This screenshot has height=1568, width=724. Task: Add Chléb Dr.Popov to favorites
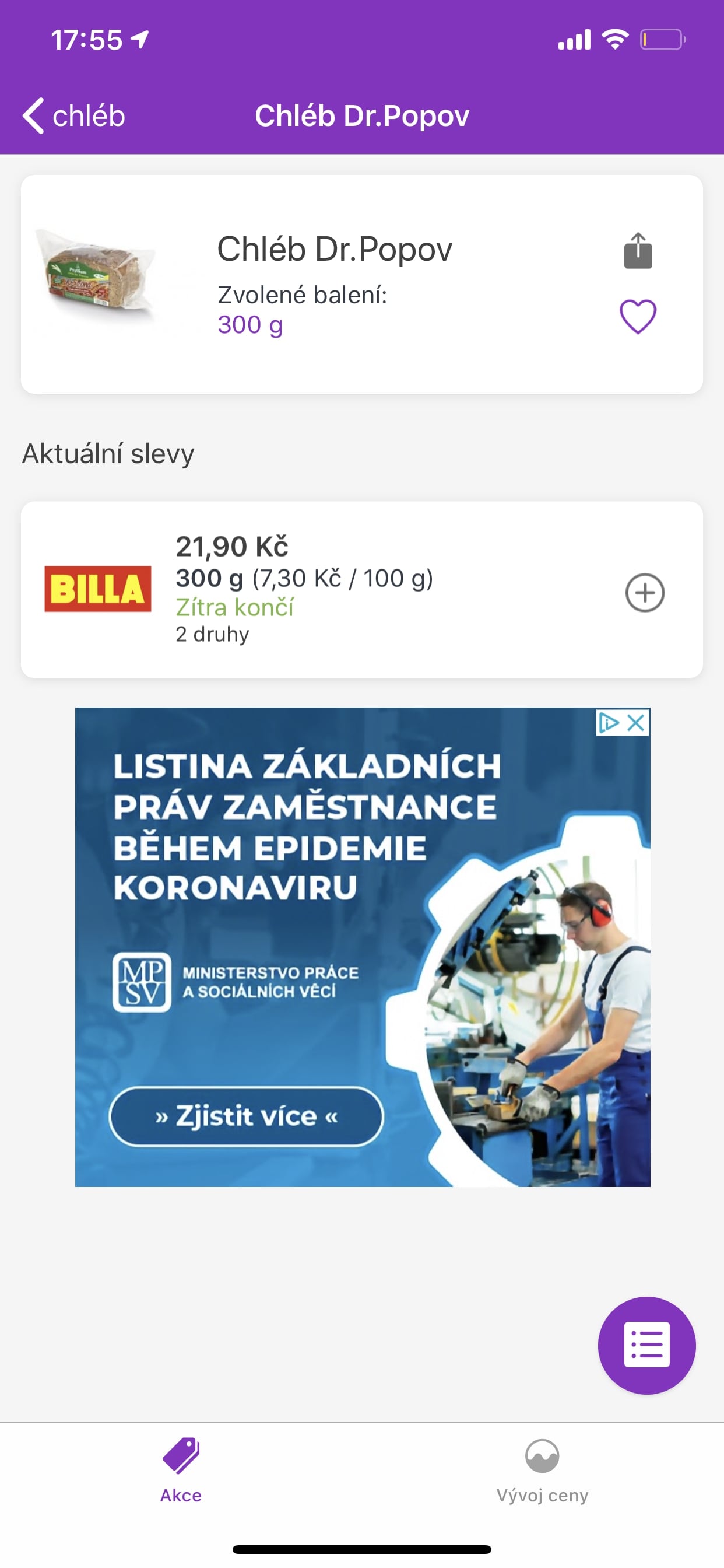(x=638, y=317)
